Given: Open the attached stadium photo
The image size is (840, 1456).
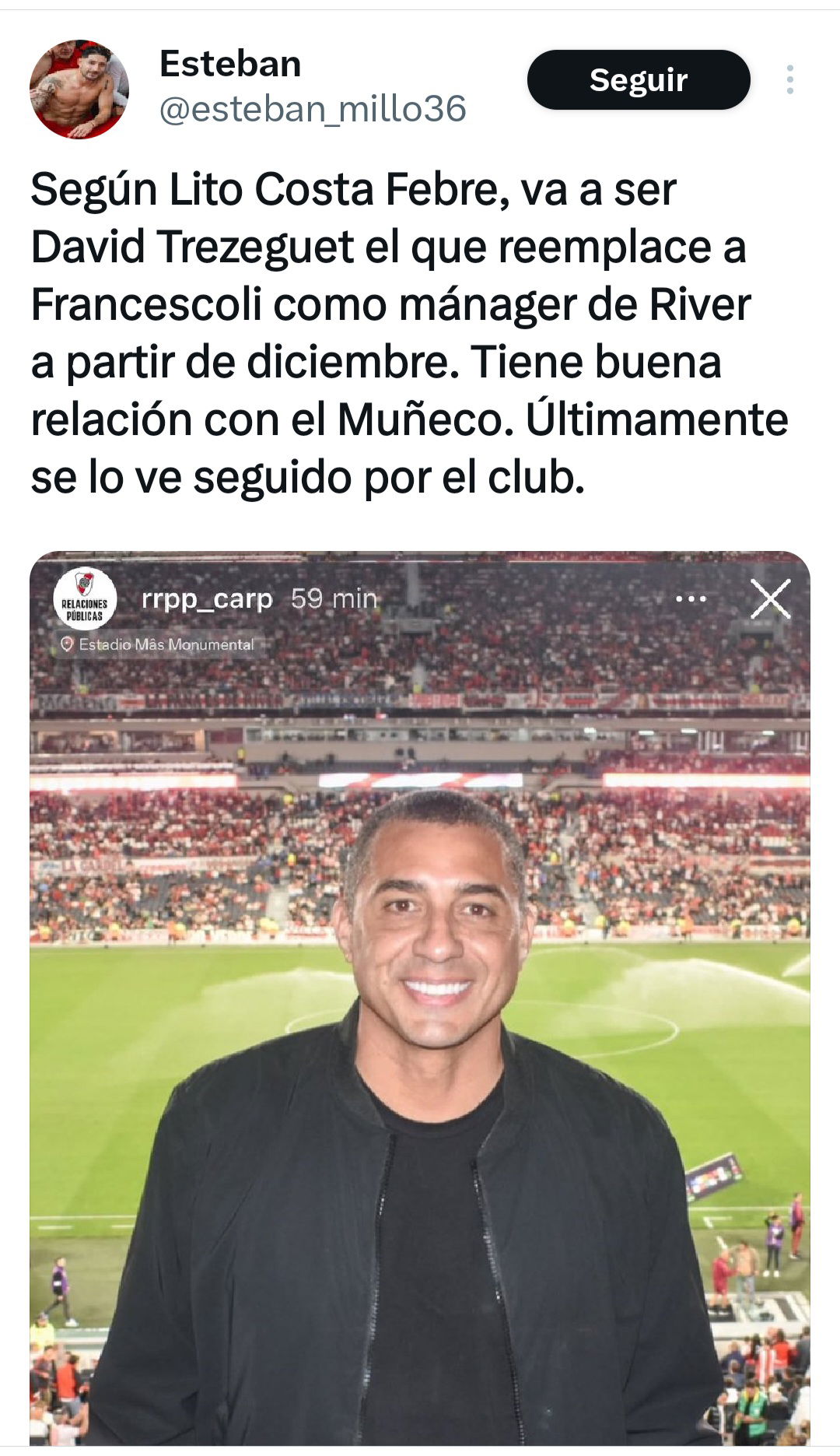Looking at the screenshot, I should tap(420, 998).
